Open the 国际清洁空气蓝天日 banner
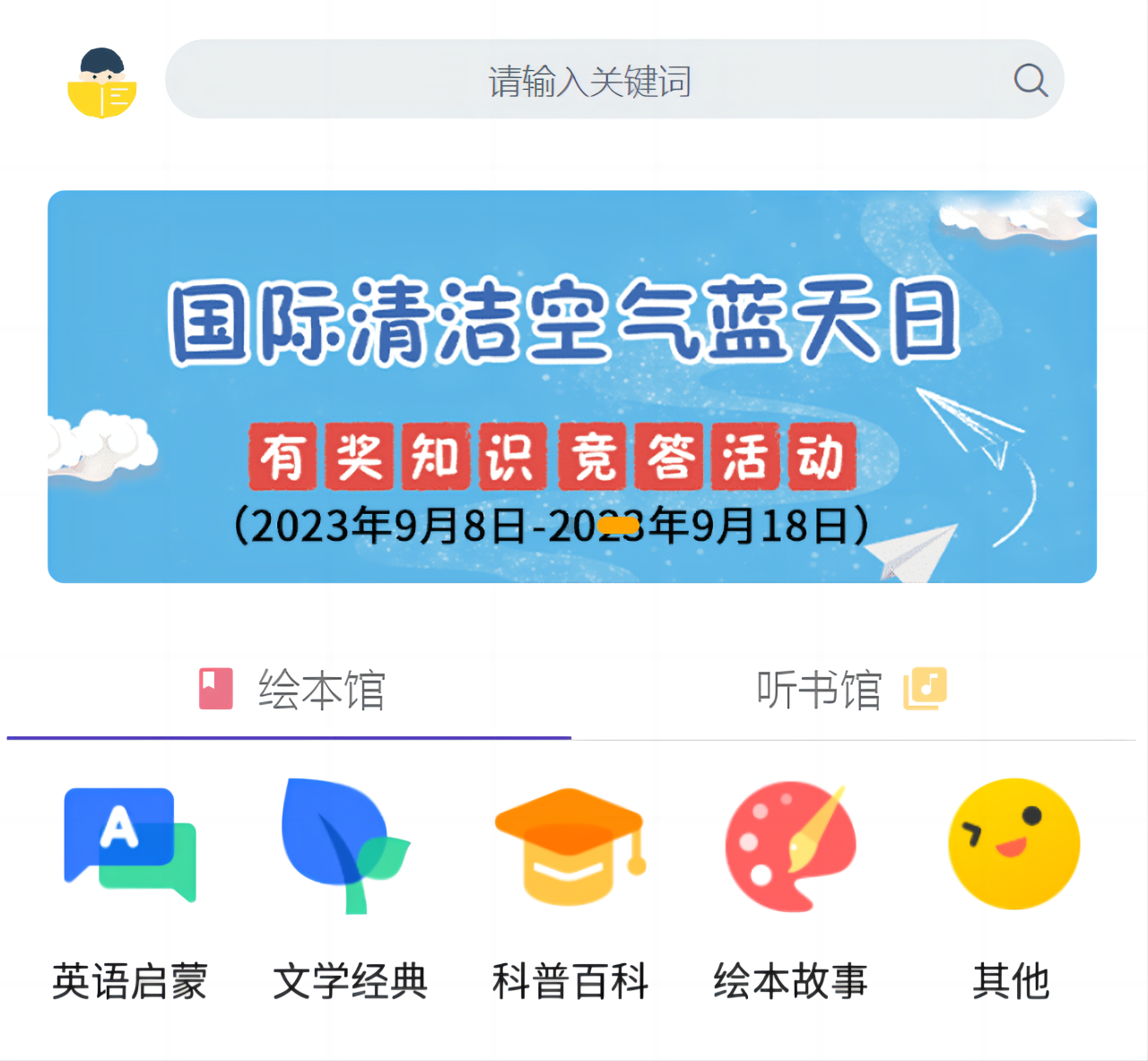 571,386
